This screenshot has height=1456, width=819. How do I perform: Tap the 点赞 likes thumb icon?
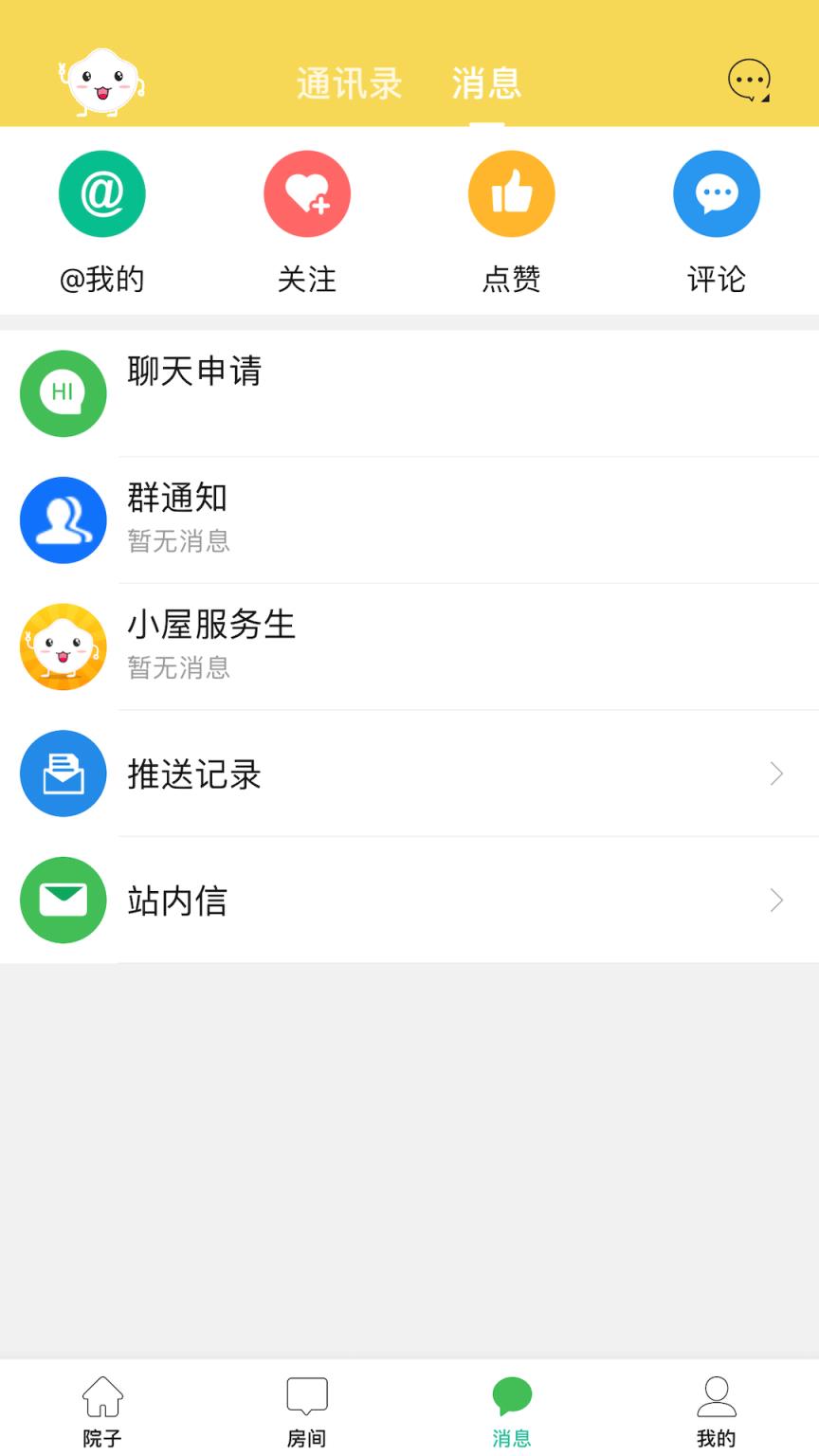point(511,192)
